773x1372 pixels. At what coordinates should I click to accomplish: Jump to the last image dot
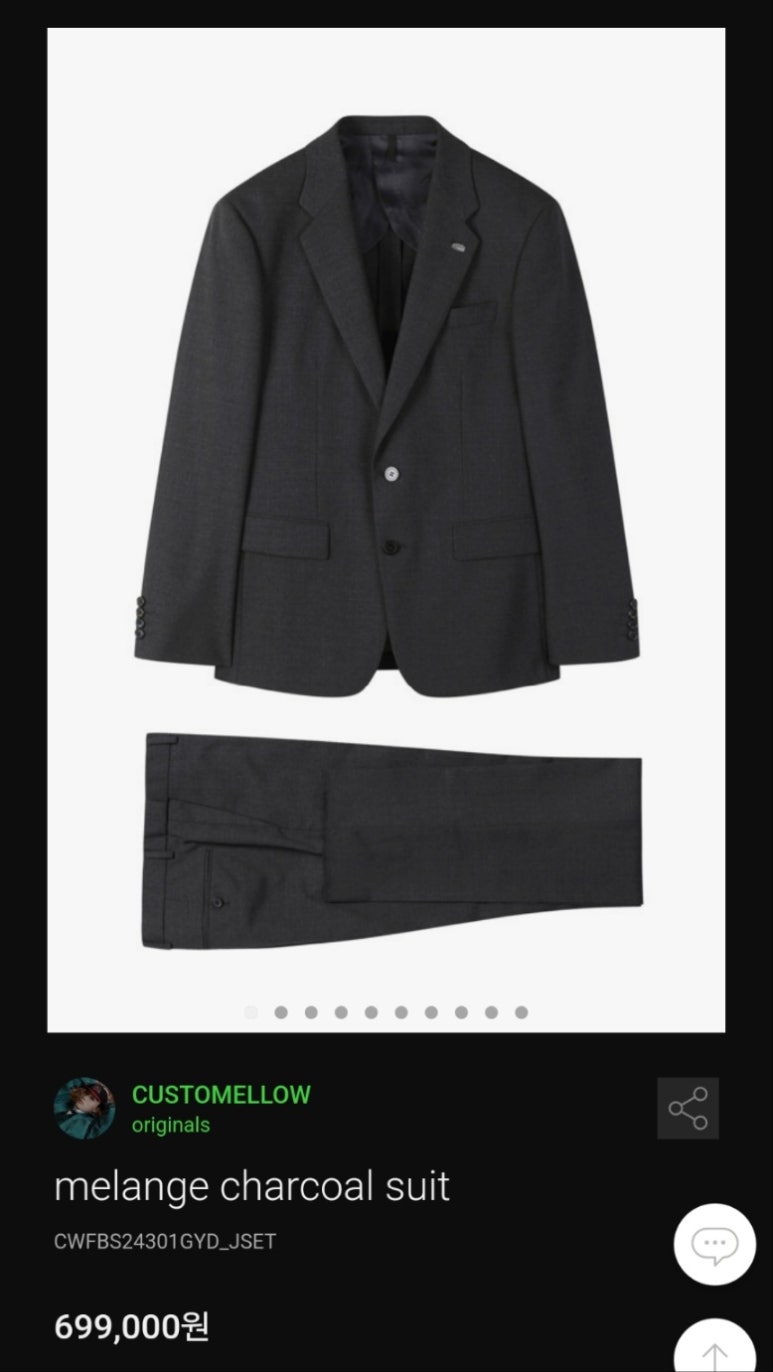click(521, 1012)
